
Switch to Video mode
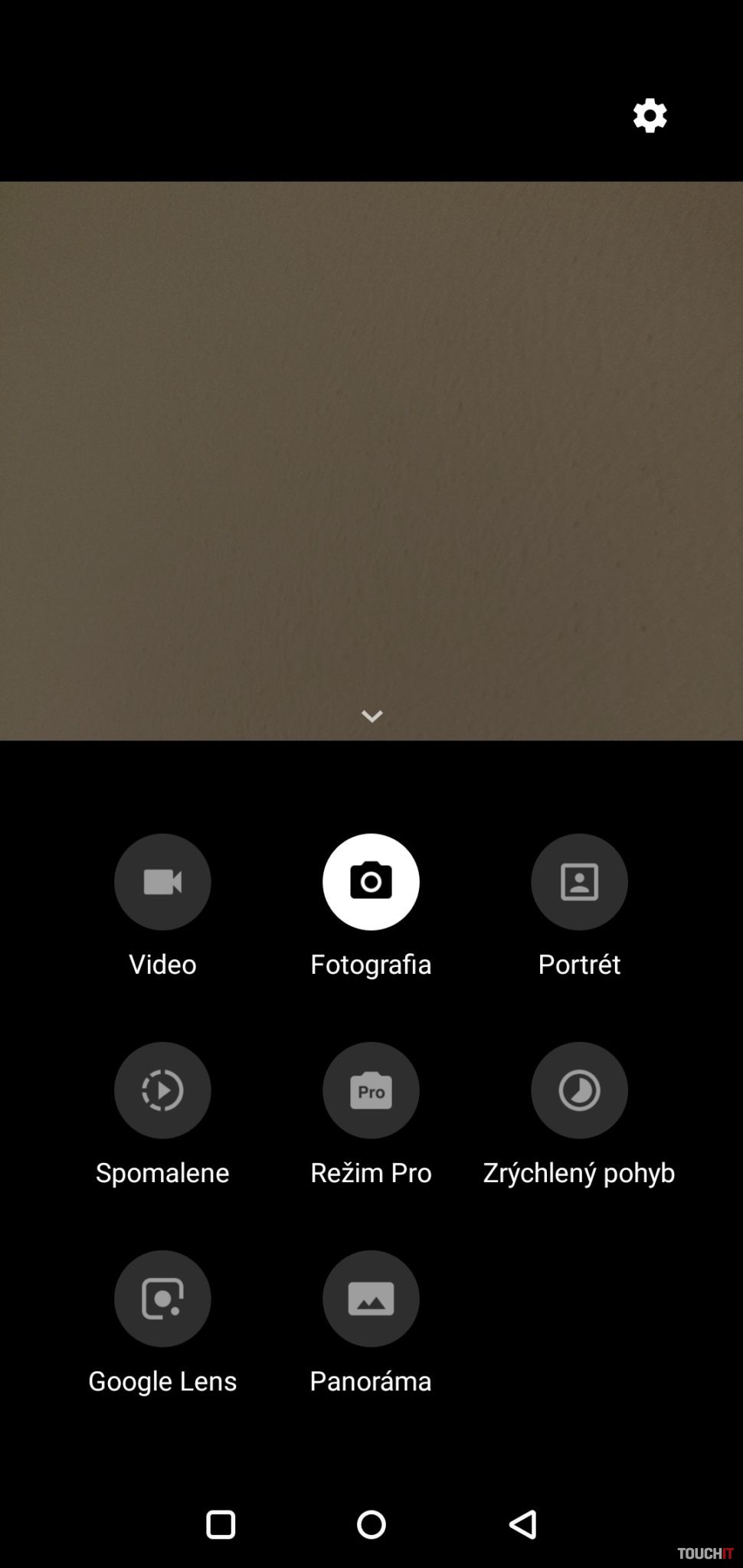162,882
